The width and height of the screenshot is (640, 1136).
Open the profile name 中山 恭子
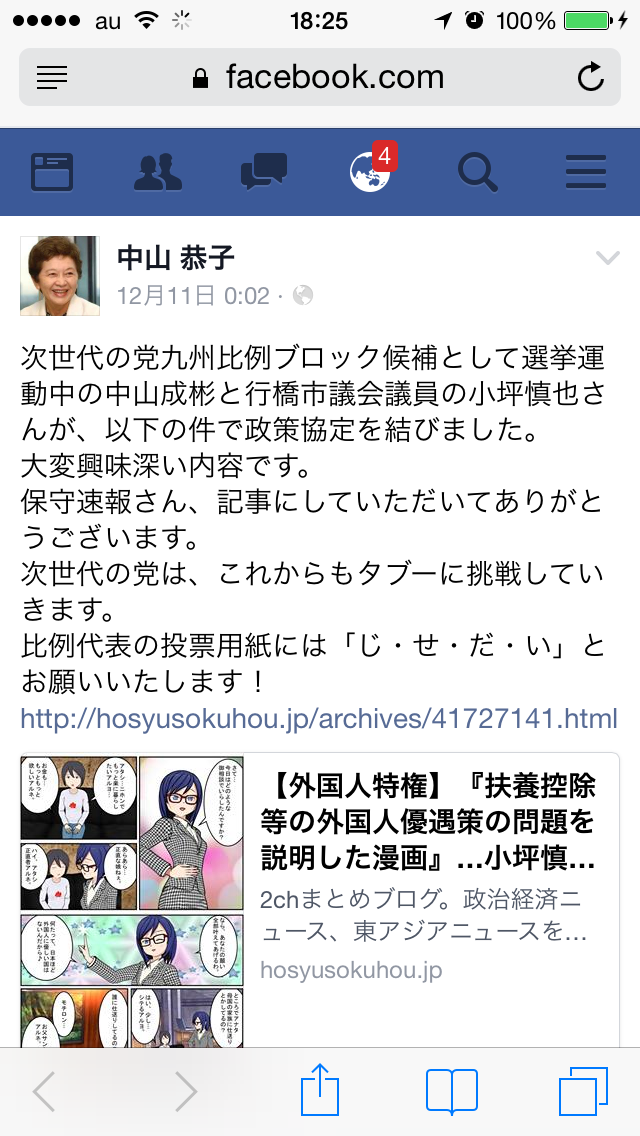coord(175,257)
